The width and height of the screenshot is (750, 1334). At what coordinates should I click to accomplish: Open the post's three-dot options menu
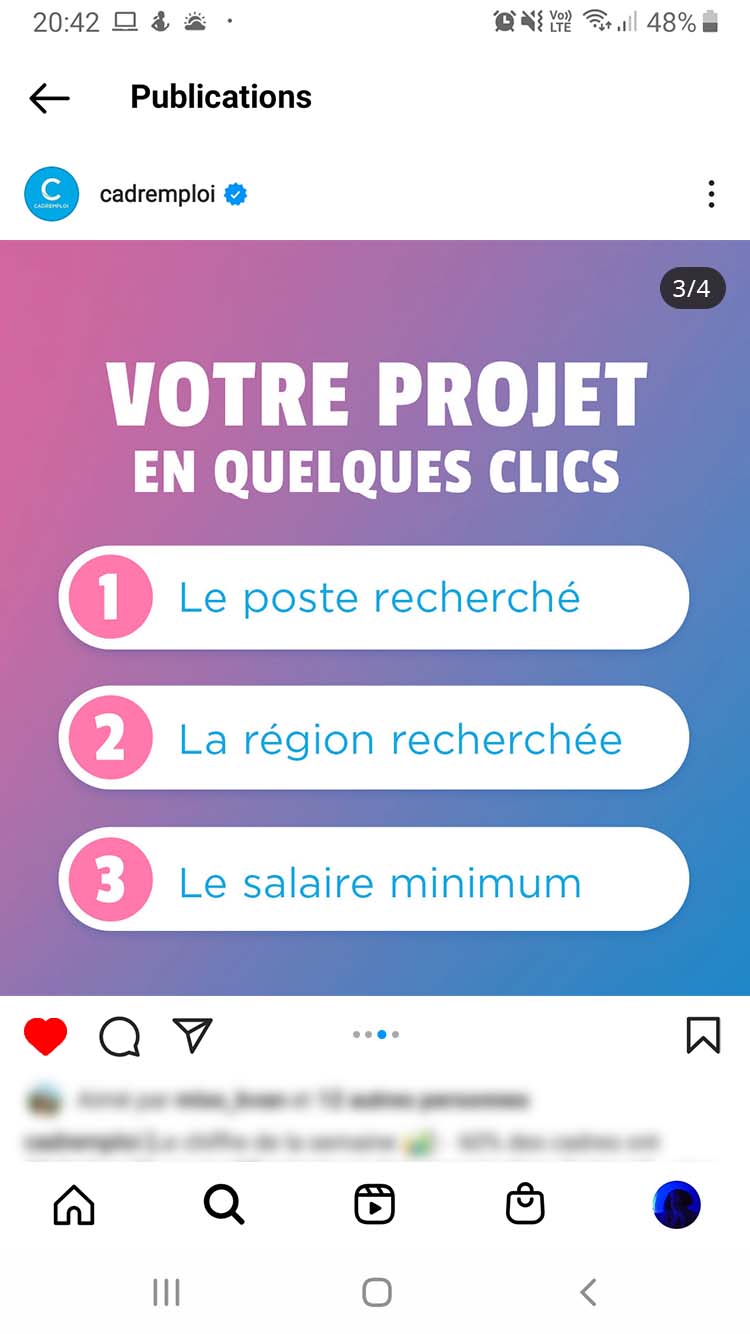pos(711,194)
